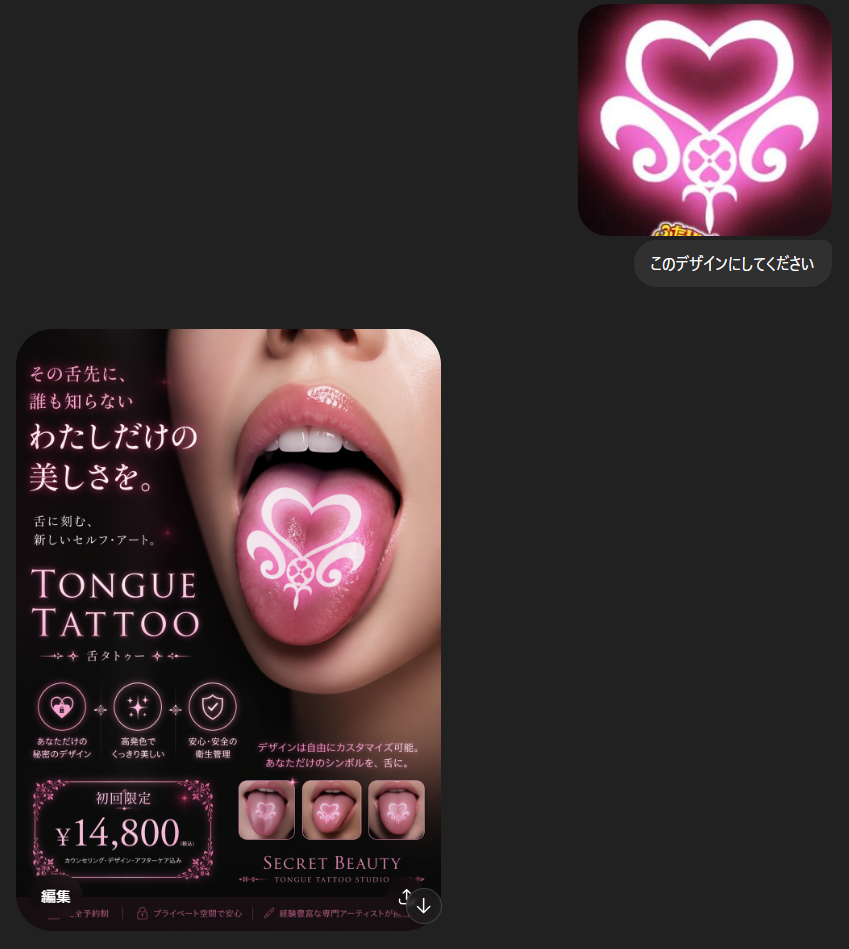Share the generated tongue tattoo image
This screenshot has width=849, height=949.
pos(405,896)
